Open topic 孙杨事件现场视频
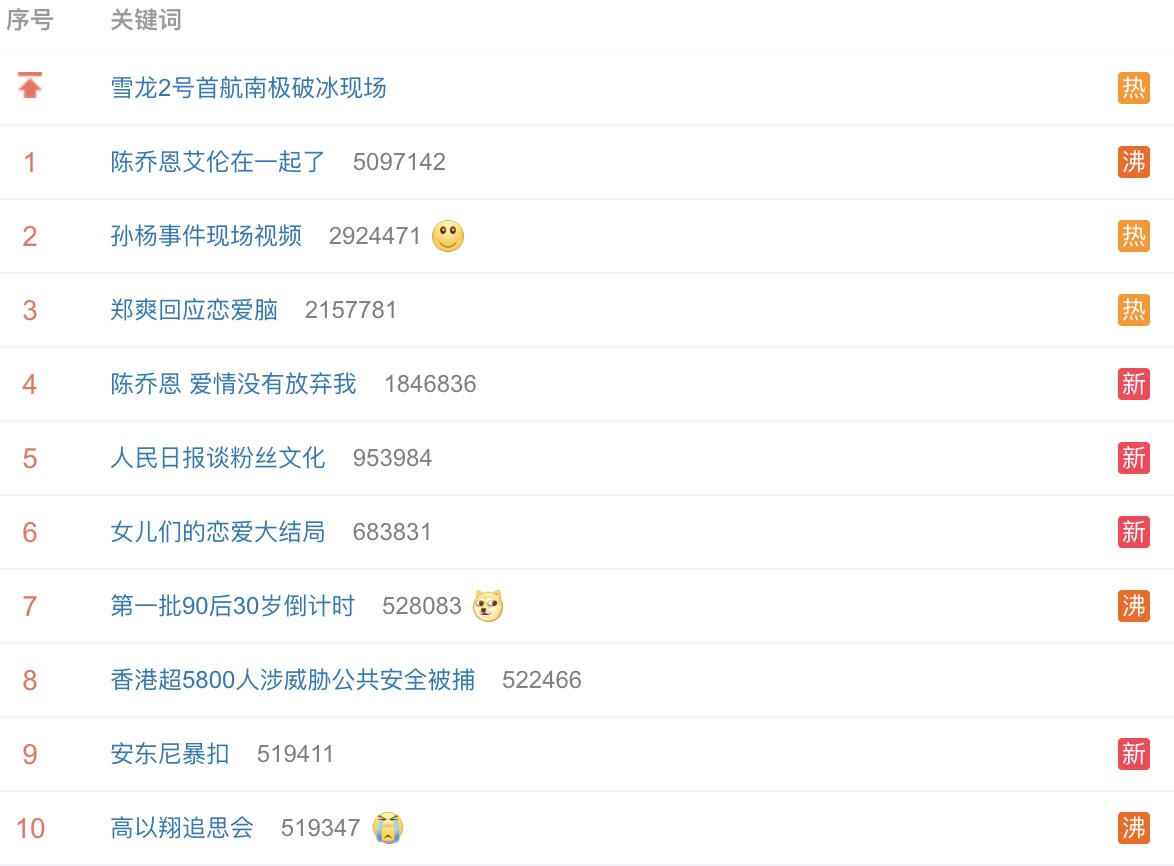Viewport: 1174px width, 866px height. click(x=206, y=236)
